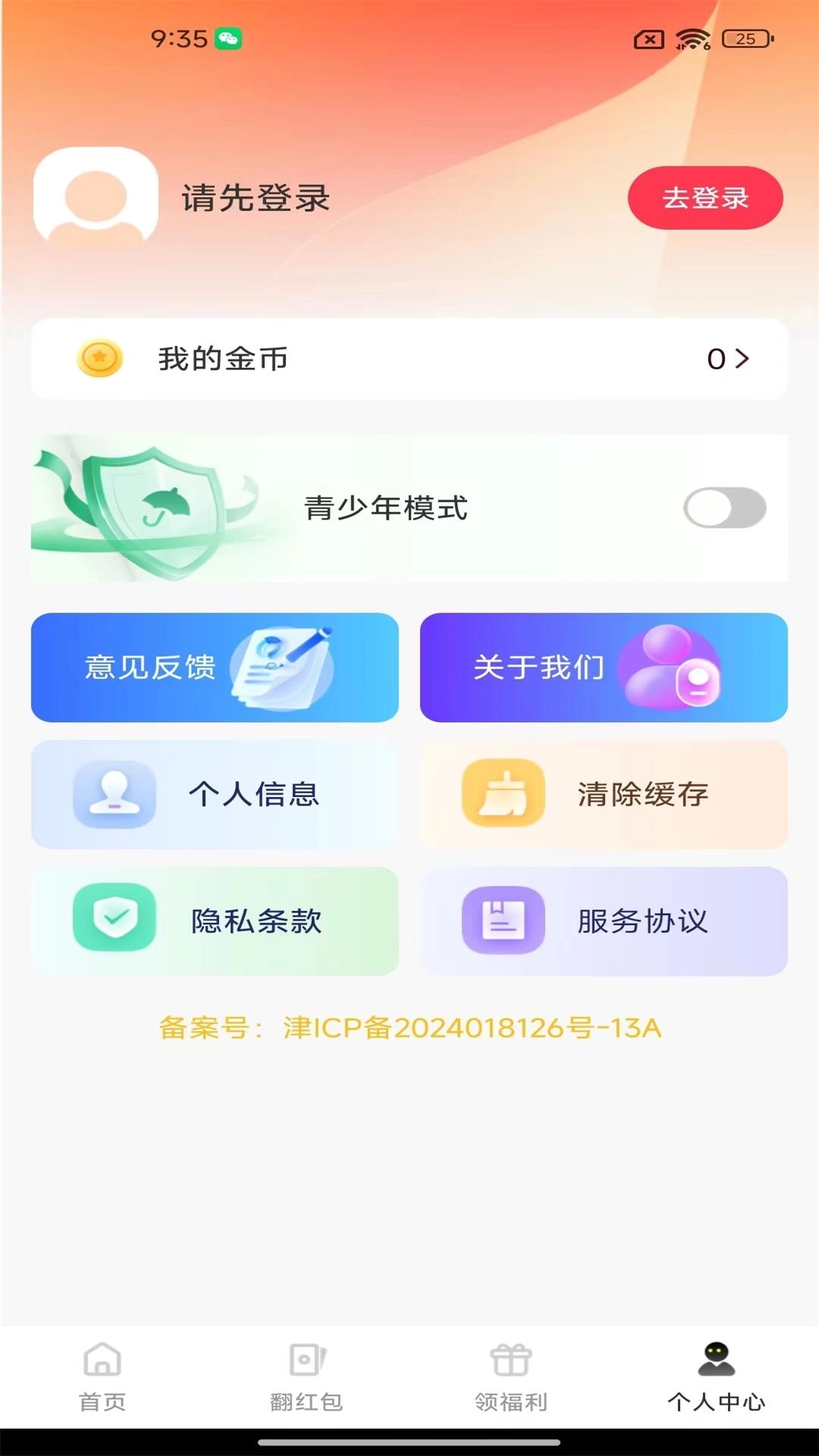Click the broom icon for 清除缓存
Screen dimensions: 819x1456
click(x=504, y=795)
